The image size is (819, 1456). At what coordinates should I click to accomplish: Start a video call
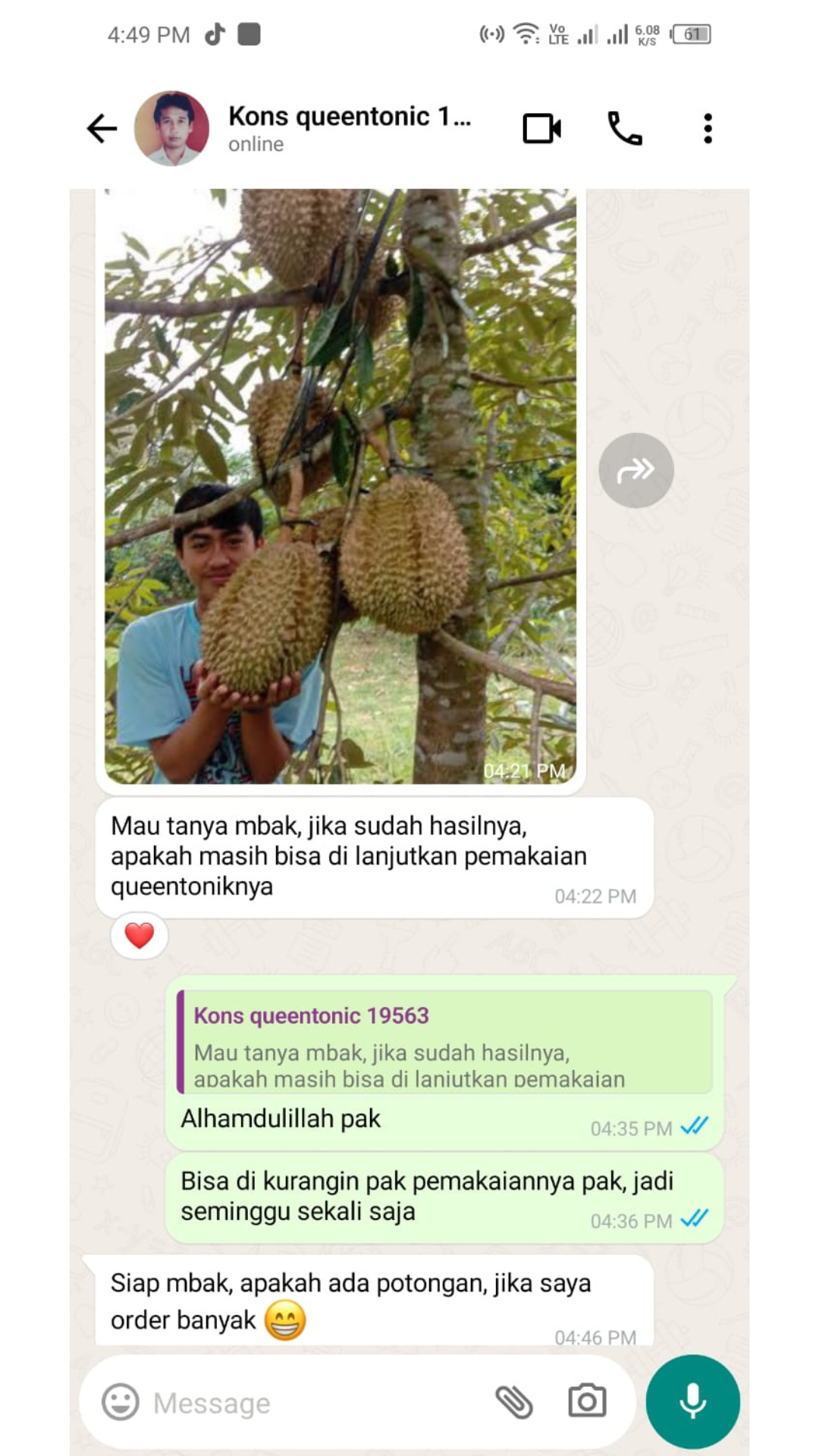(541, 129)
